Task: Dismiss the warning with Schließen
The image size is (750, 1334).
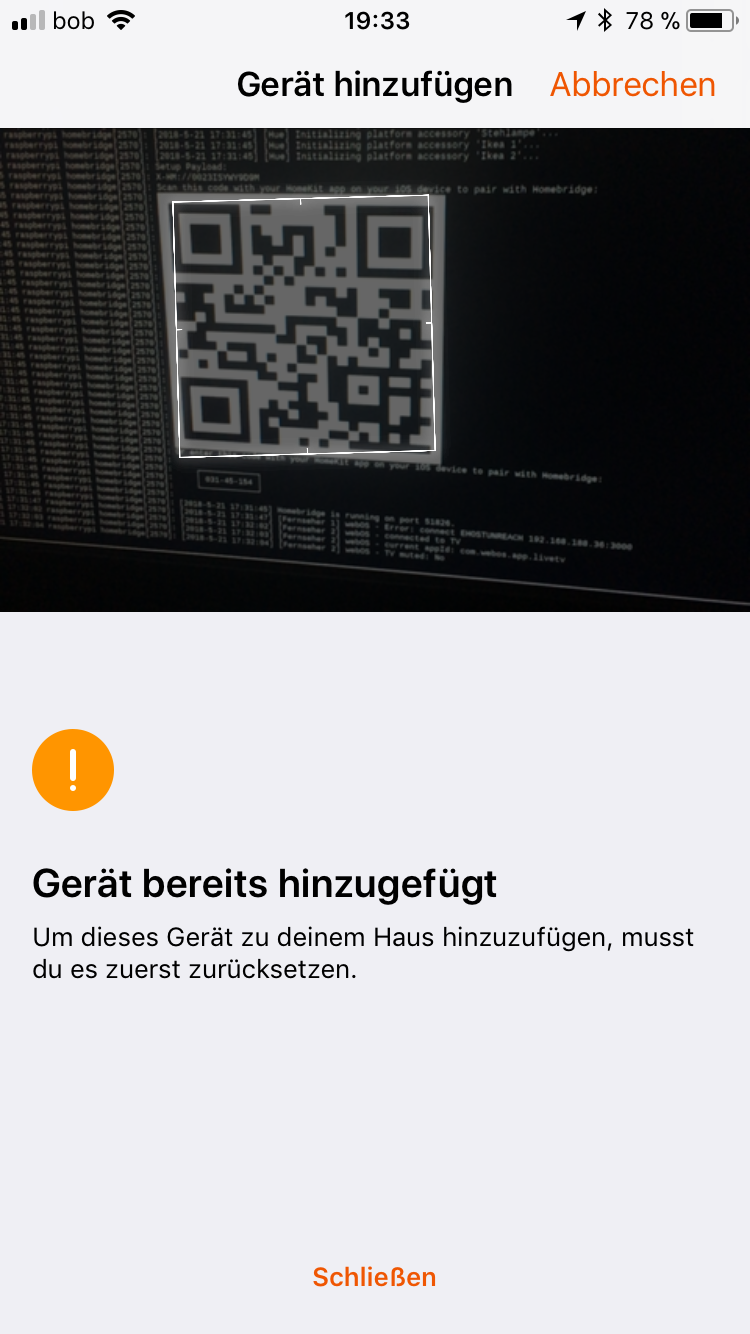Action: pos(374,1277)
